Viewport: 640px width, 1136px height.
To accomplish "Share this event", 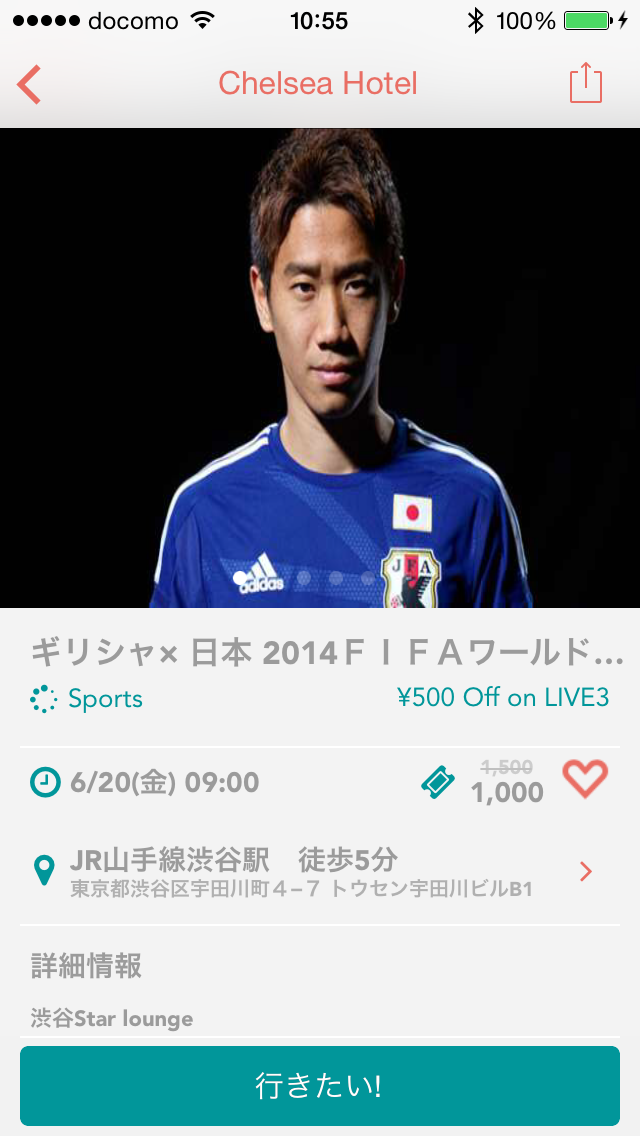I will pos(585,83).
